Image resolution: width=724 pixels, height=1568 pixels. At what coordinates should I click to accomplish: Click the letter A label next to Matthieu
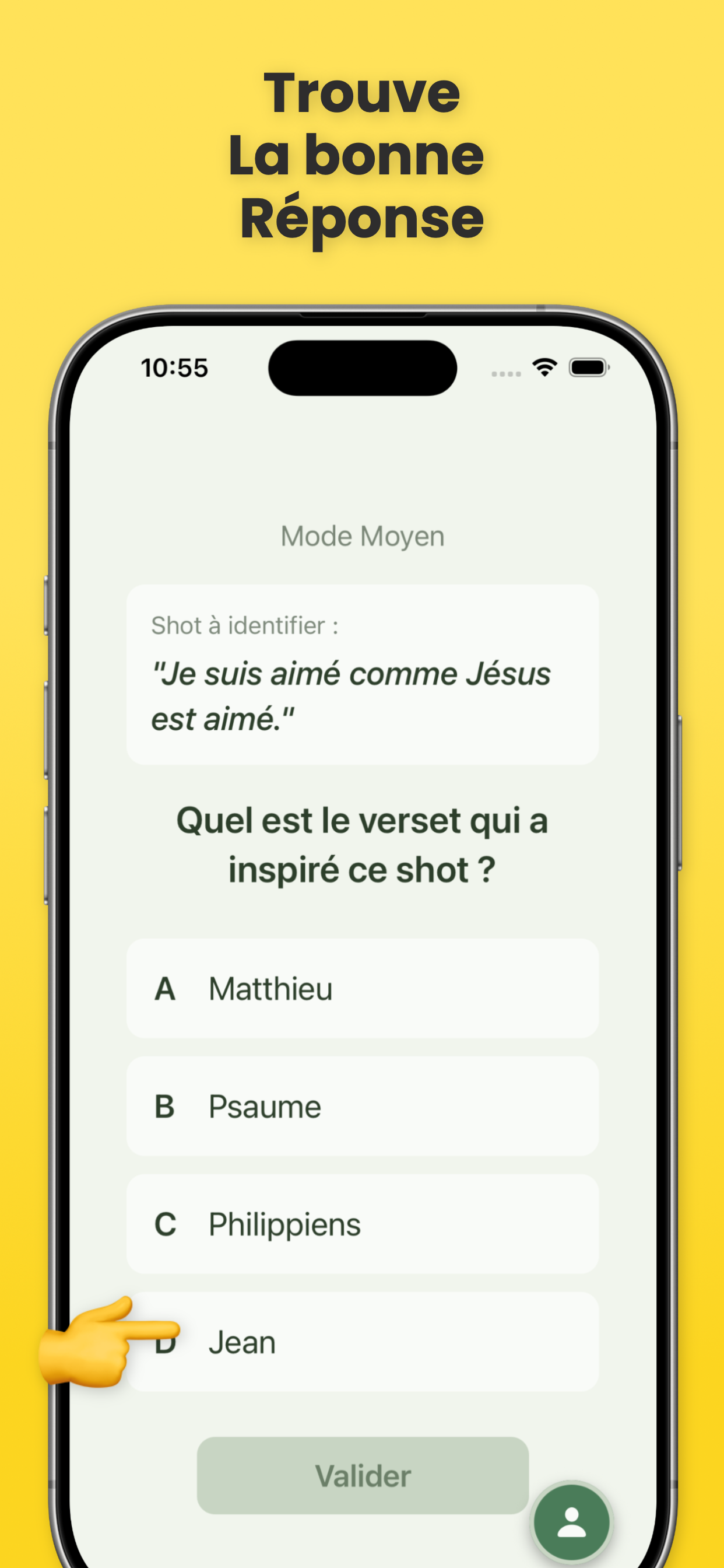pos(167,989)
